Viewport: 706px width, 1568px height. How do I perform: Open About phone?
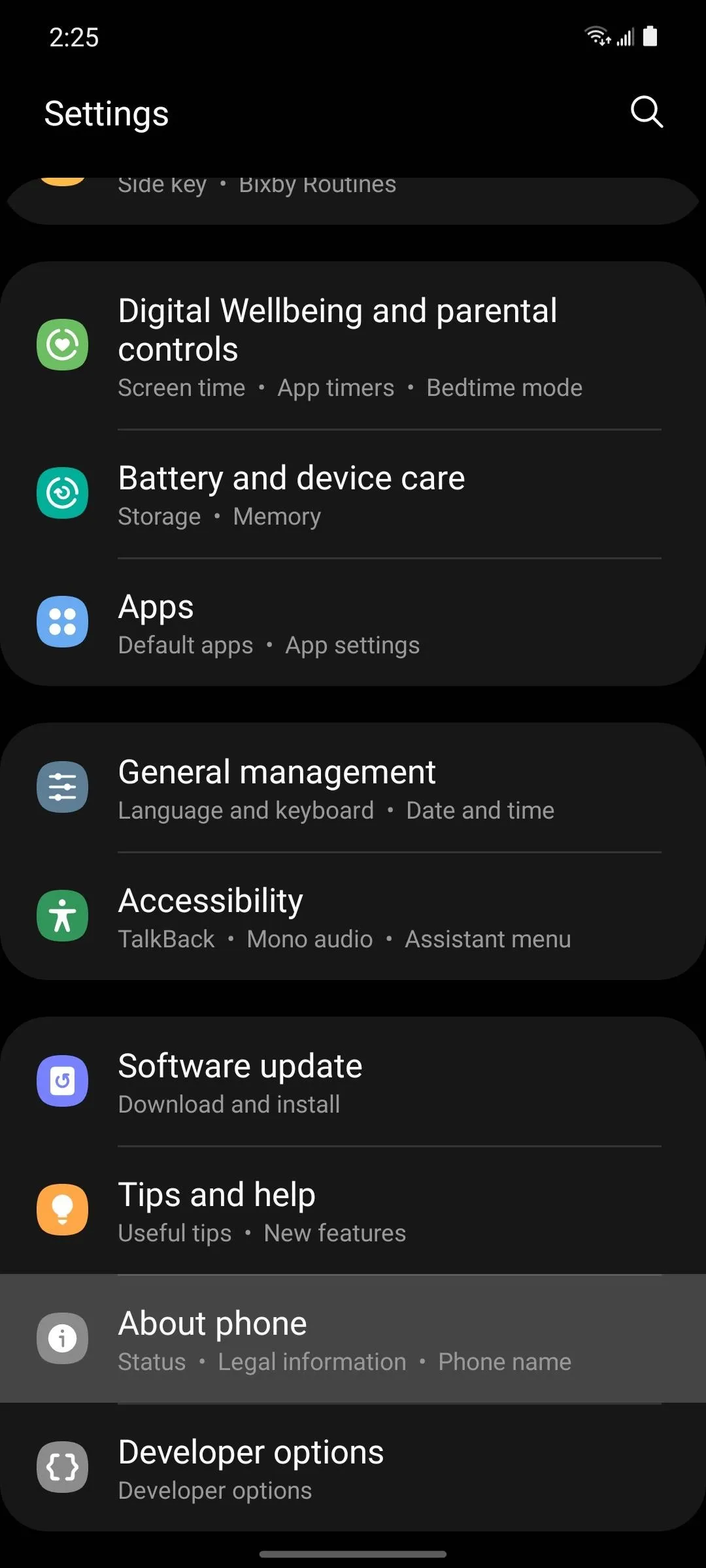[353, 1339]
